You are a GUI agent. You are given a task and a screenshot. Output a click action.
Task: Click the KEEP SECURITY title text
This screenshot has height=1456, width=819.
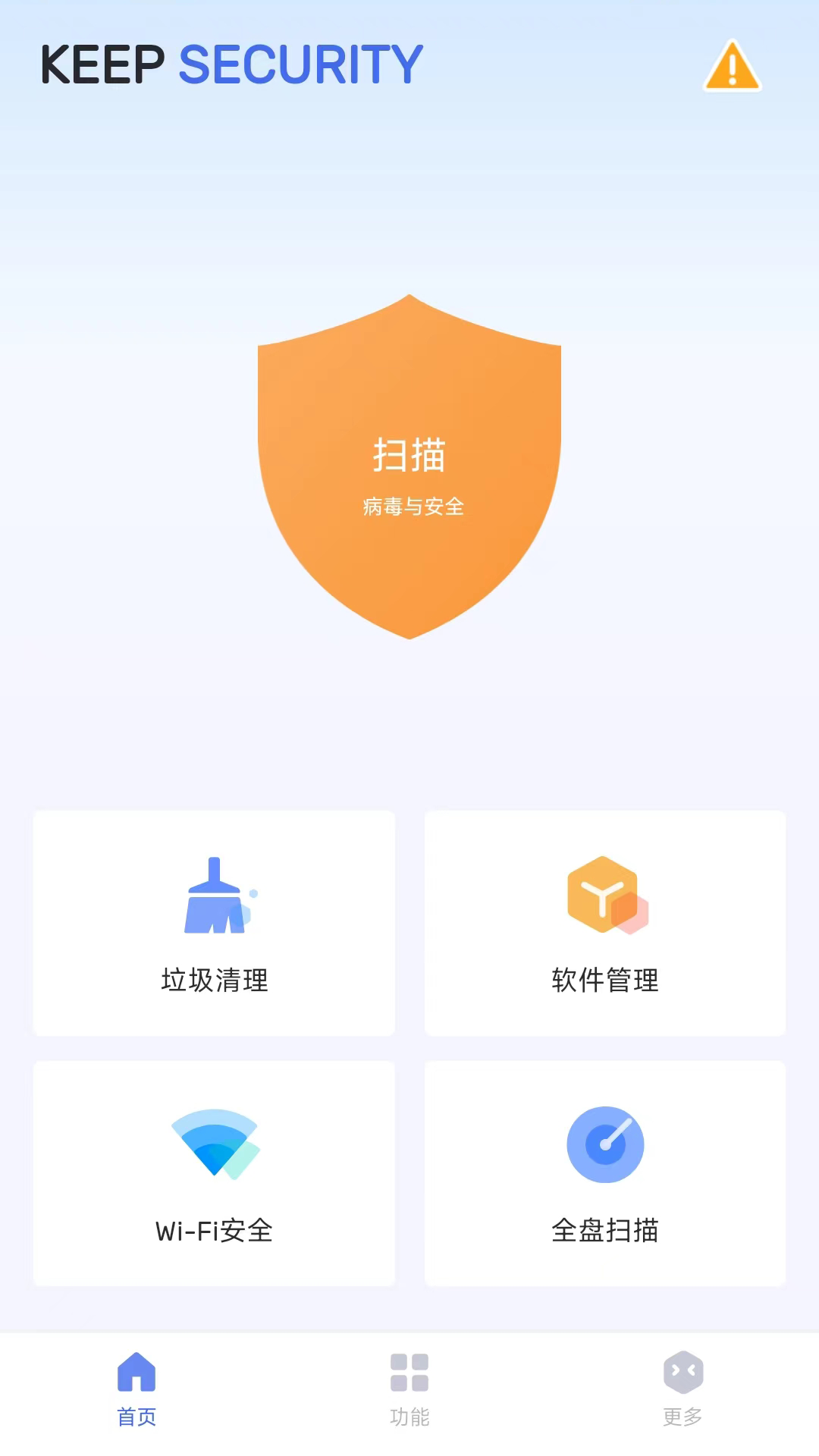[x=230, y=64]
